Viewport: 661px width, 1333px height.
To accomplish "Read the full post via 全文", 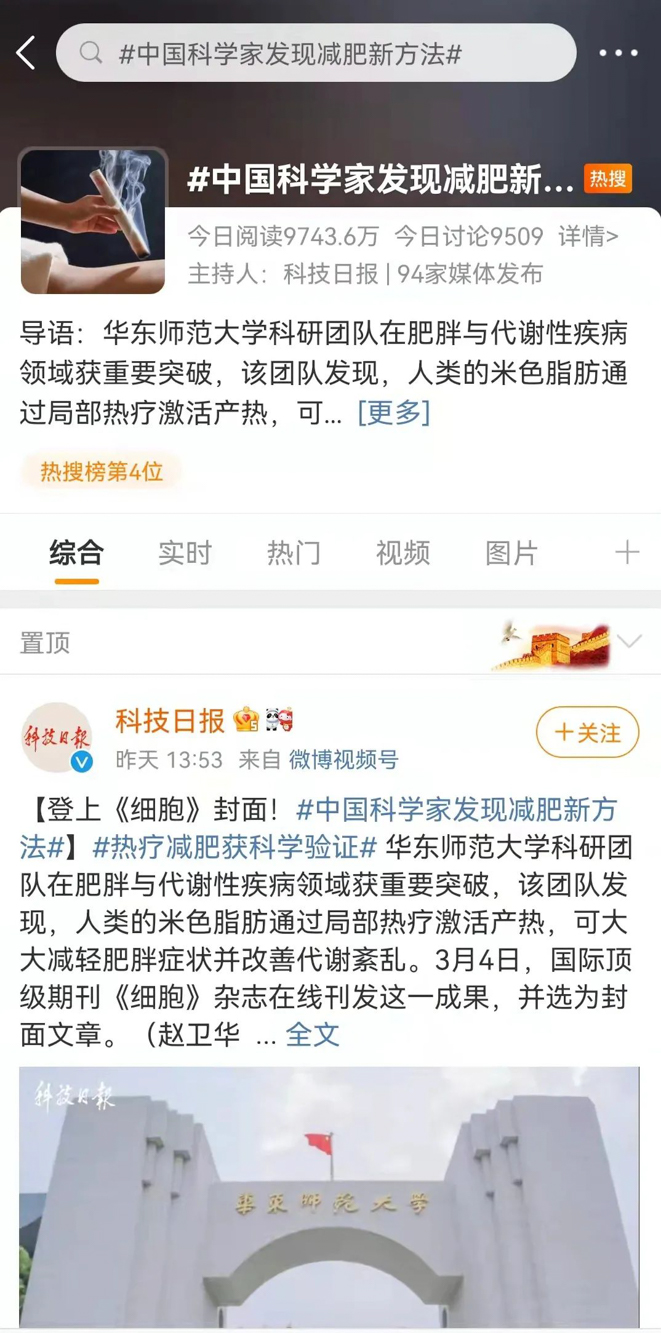I will 312,1035.
